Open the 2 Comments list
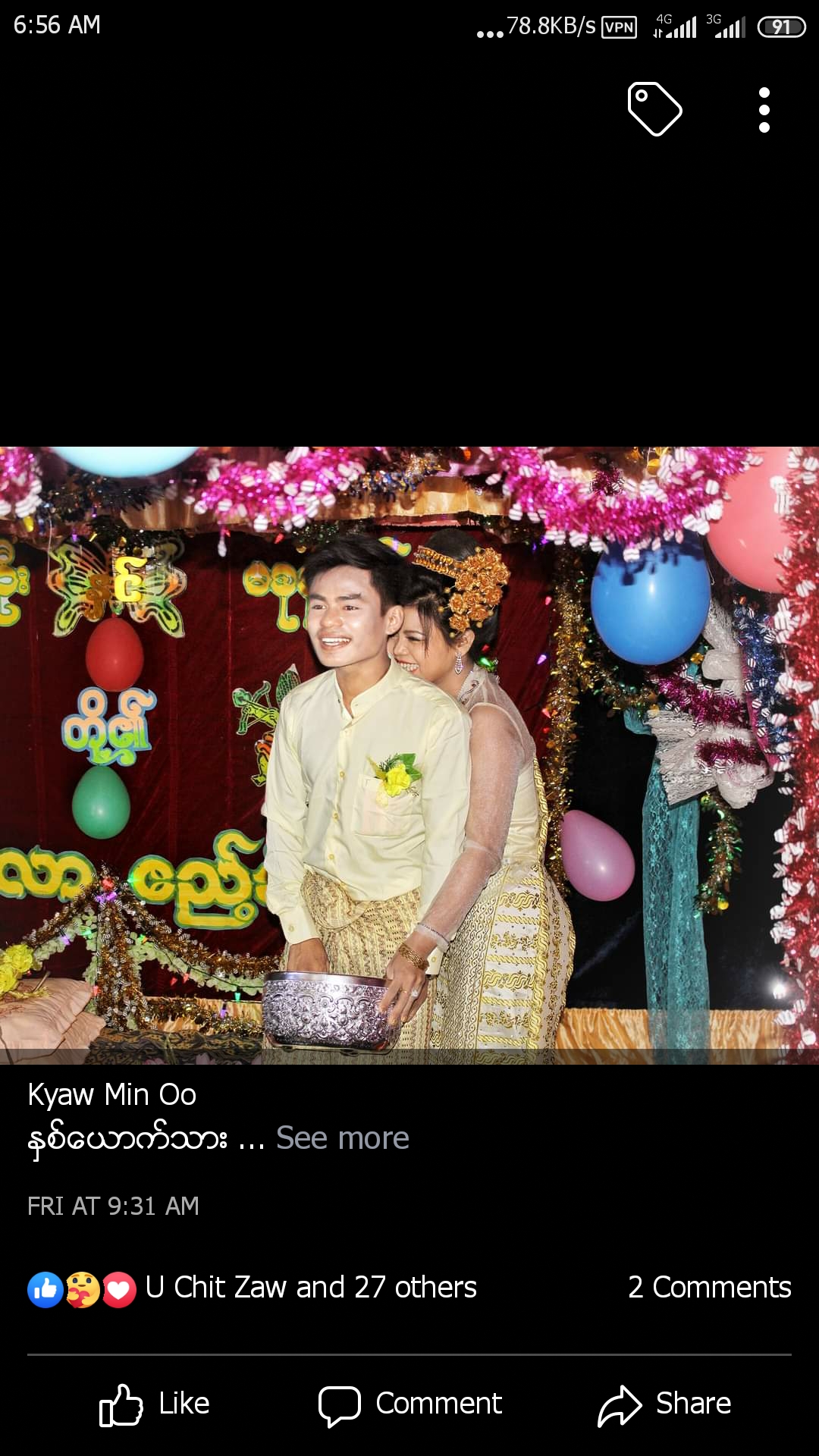The height and width of the screenshot is (1456, 819). (708, 1288)
